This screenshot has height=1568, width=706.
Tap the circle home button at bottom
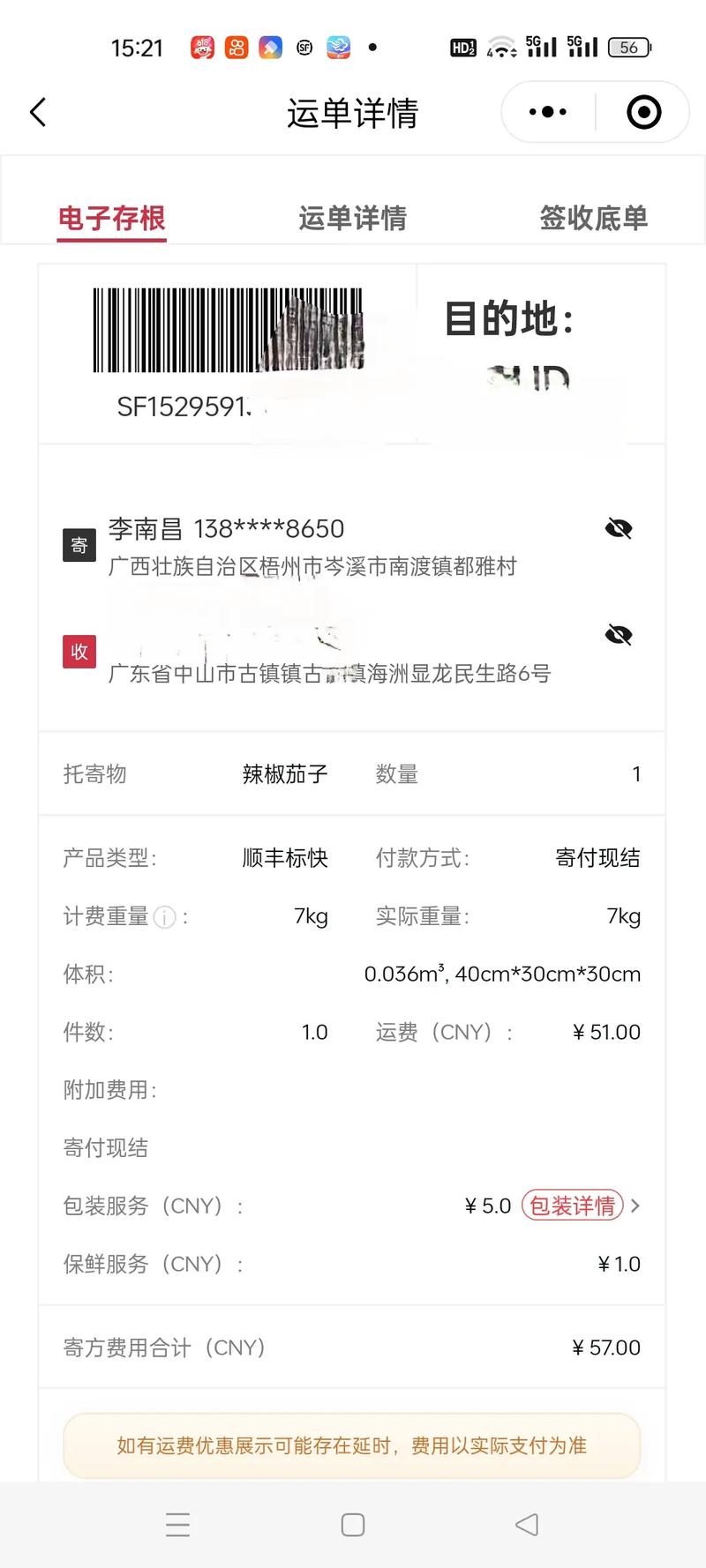click(353, 1524)
